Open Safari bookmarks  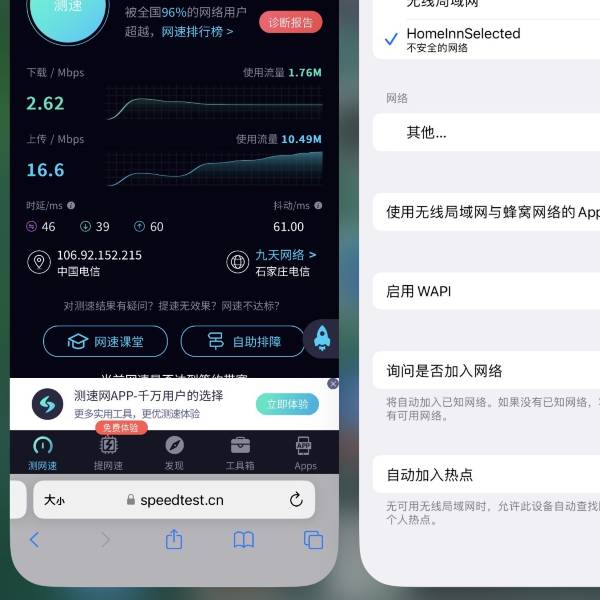coord(244,540)
